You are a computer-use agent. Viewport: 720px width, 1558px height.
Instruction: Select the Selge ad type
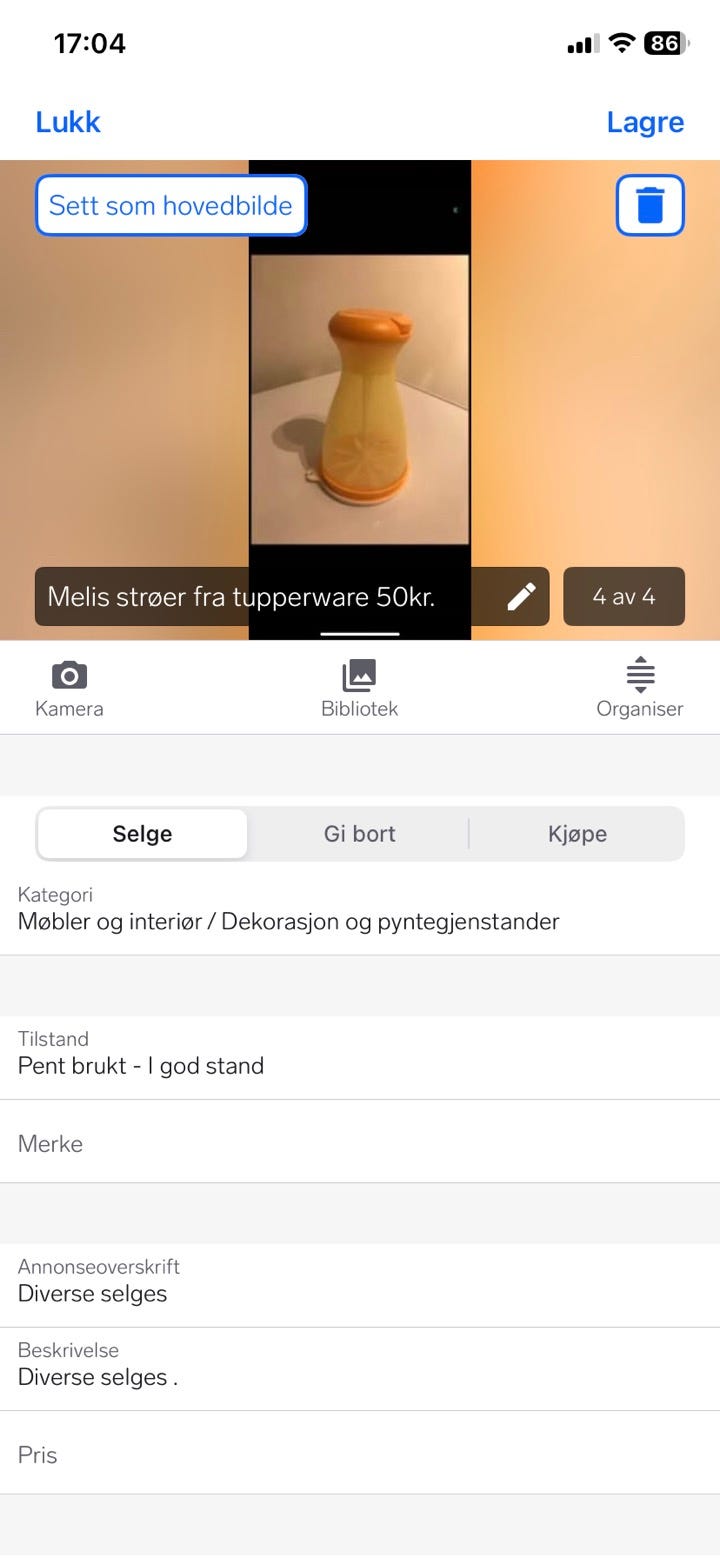(142, 834)
